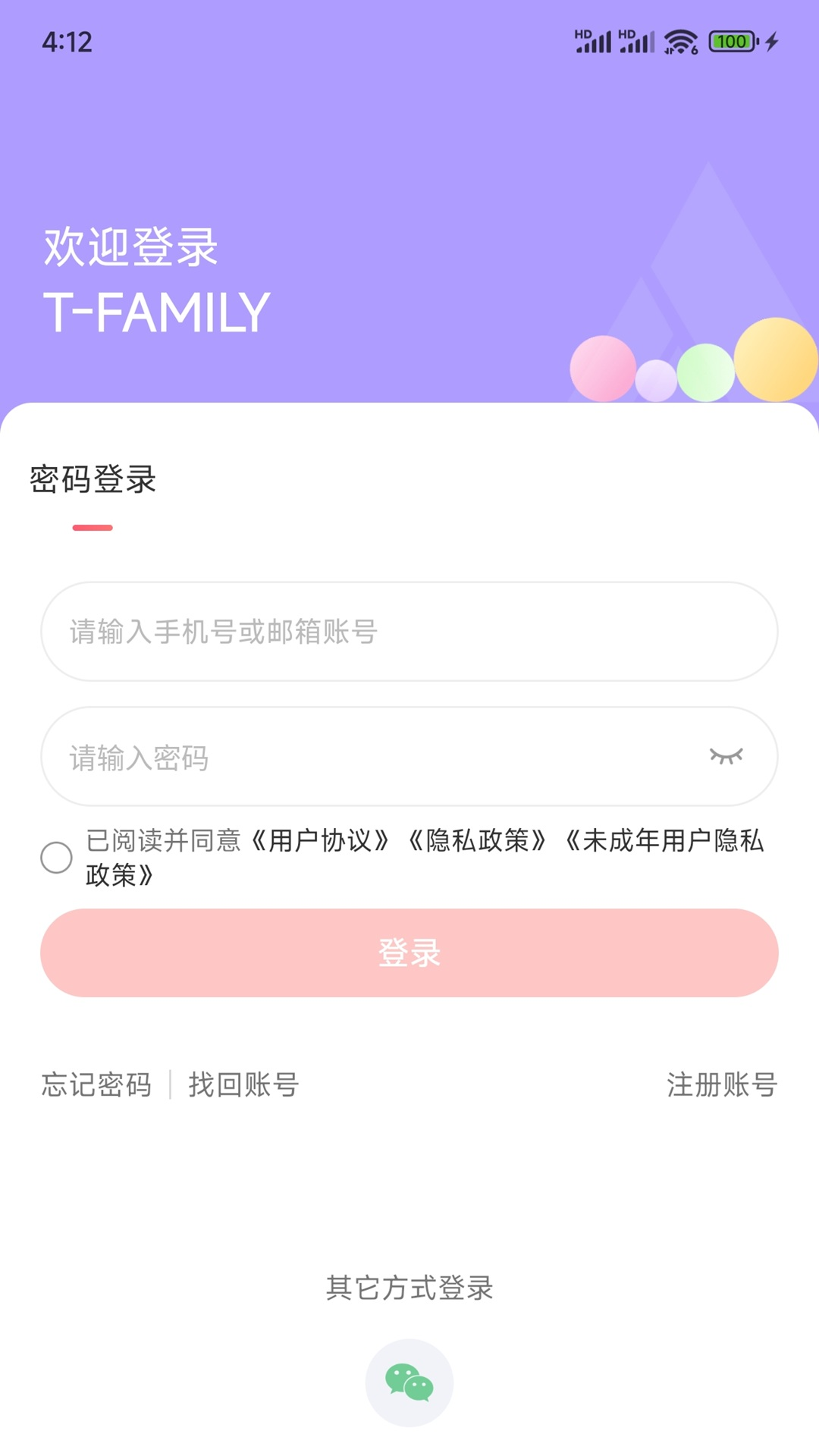Log in with the WeChat icon

click(409, 1382)
